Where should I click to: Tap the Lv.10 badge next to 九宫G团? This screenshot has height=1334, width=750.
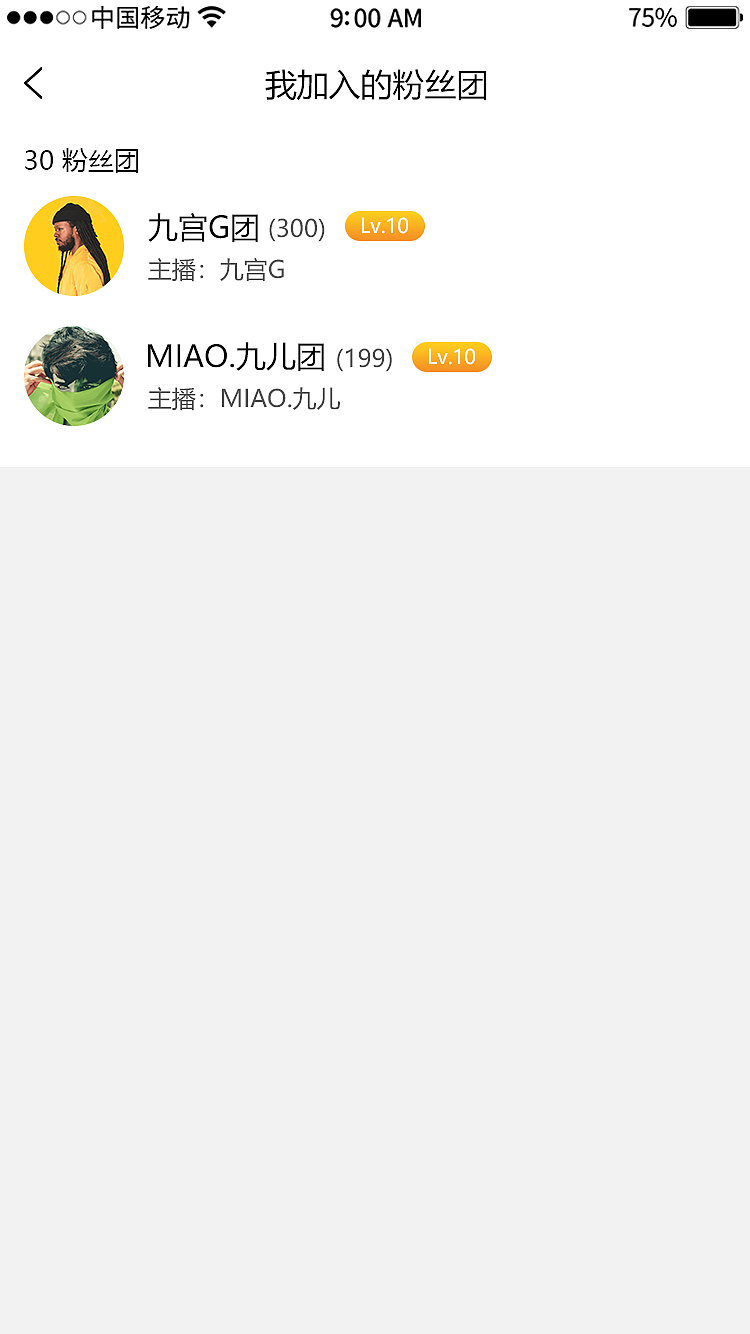point(384,226)
